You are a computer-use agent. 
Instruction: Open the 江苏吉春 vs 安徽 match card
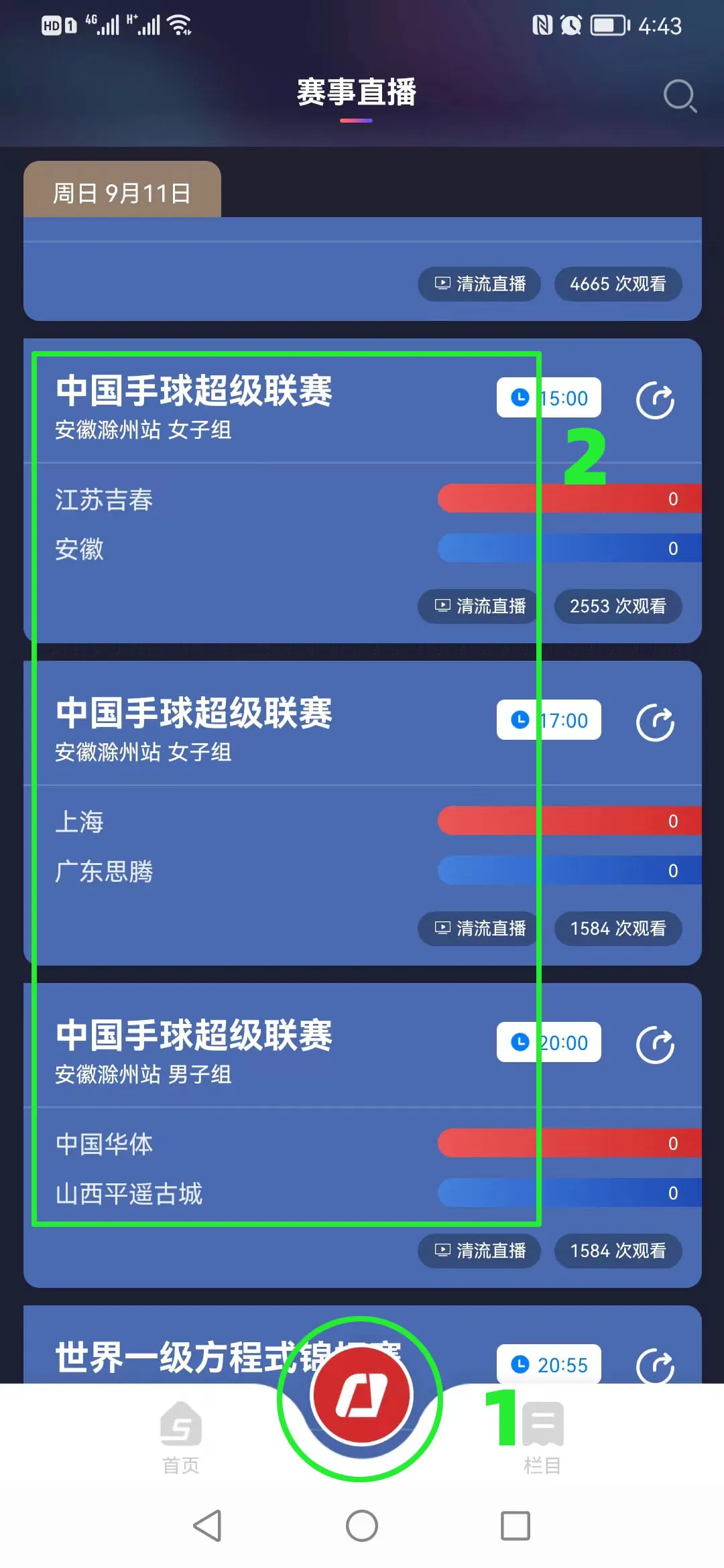pos(363,491)
